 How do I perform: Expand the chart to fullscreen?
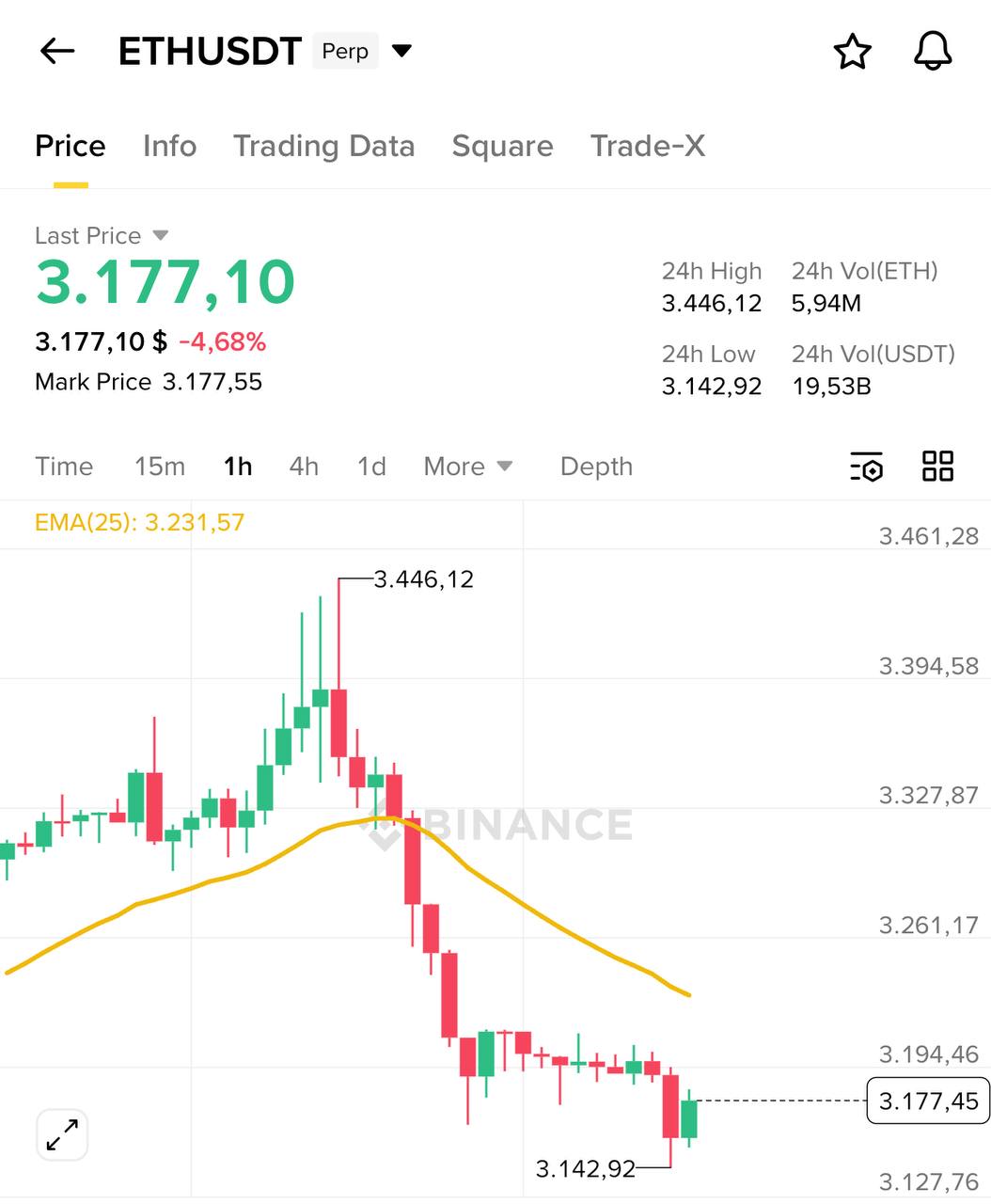61,1135
